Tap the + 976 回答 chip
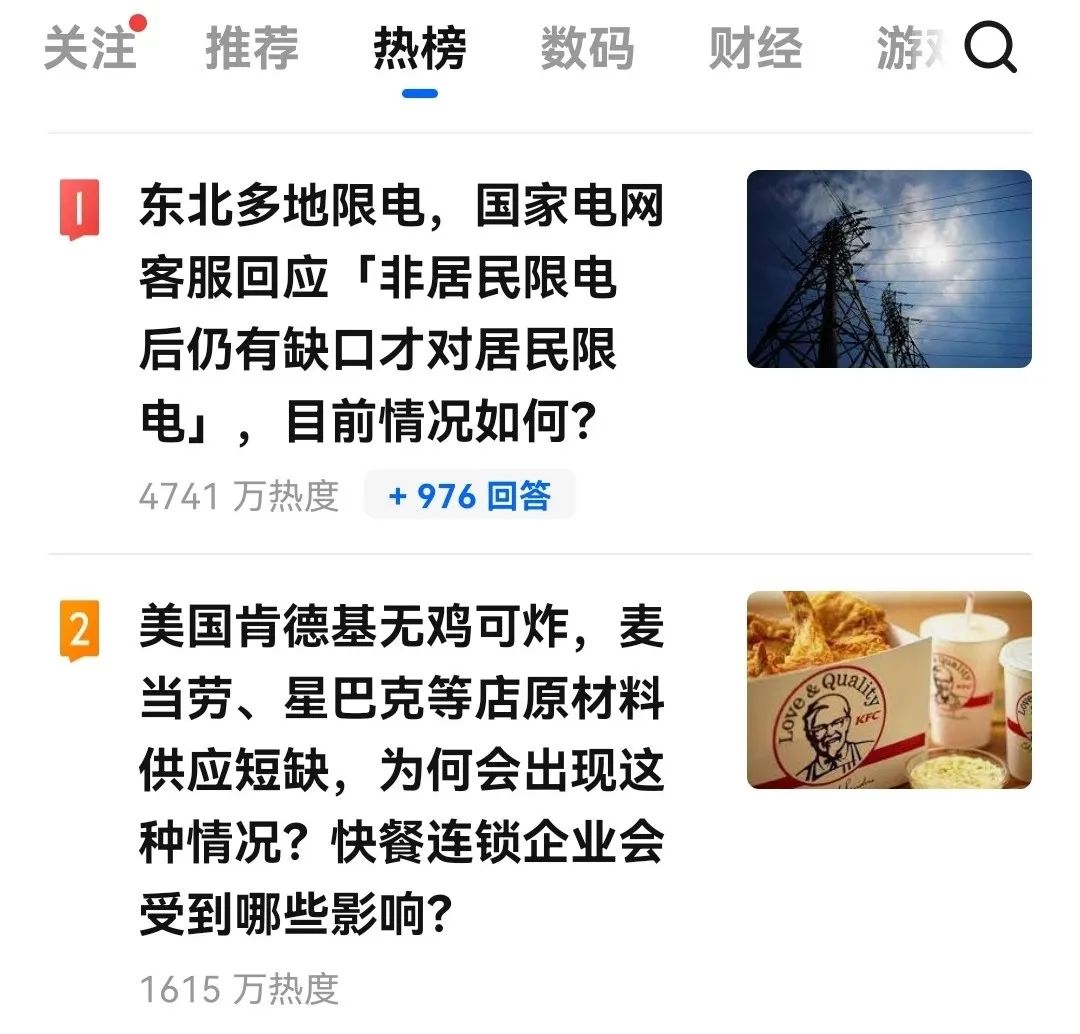The height and width of the screenshot is (1034, 1080). point(469,495)
